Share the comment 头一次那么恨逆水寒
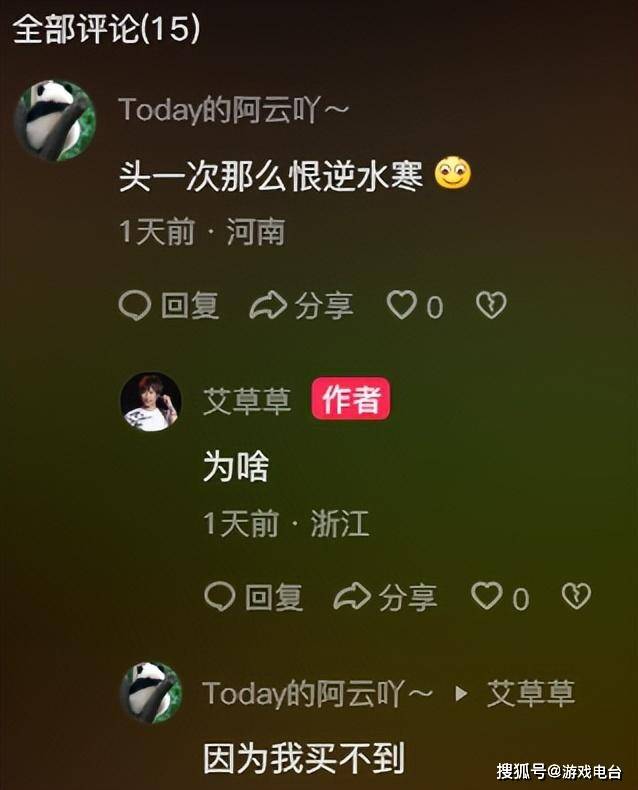The height and width of the screenshot is (790, 638). pyautogui.click(x=301, y=306)
